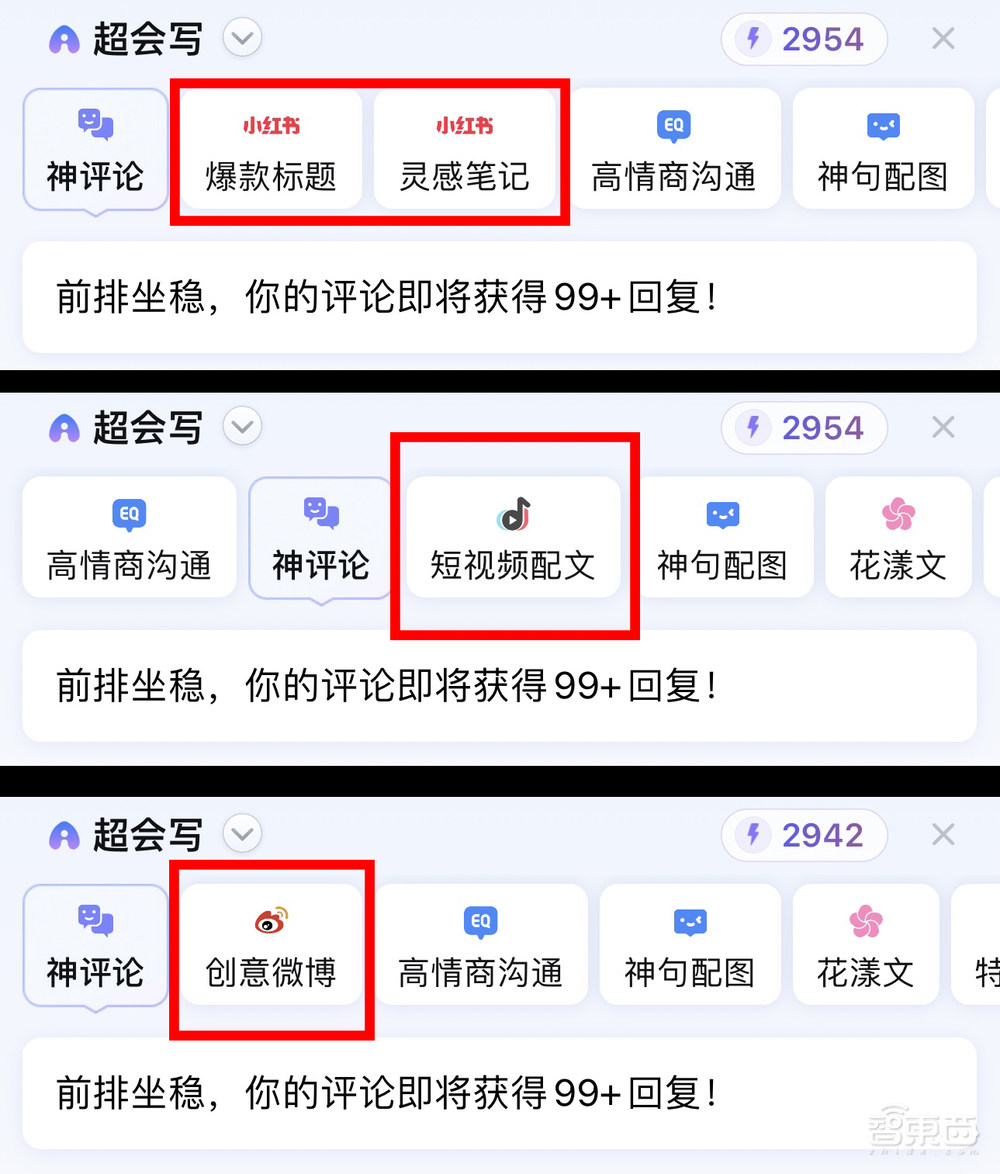Enable 神评论 mode in the bottom panel
The width and height of the screenshot is (1000, 1174).
tap(95, 945)
